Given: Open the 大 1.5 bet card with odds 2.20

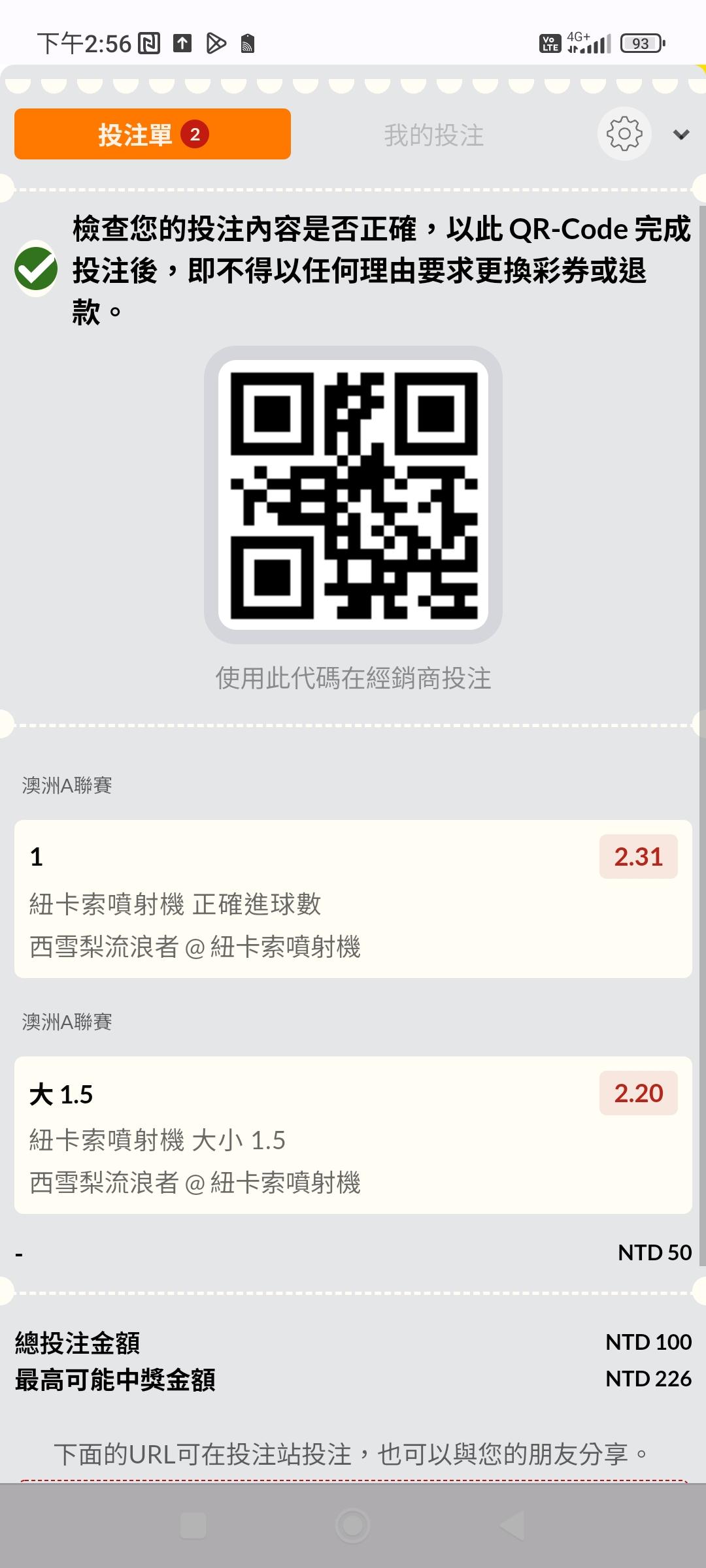Looking at the screenshot, I should click(353, 1135).
